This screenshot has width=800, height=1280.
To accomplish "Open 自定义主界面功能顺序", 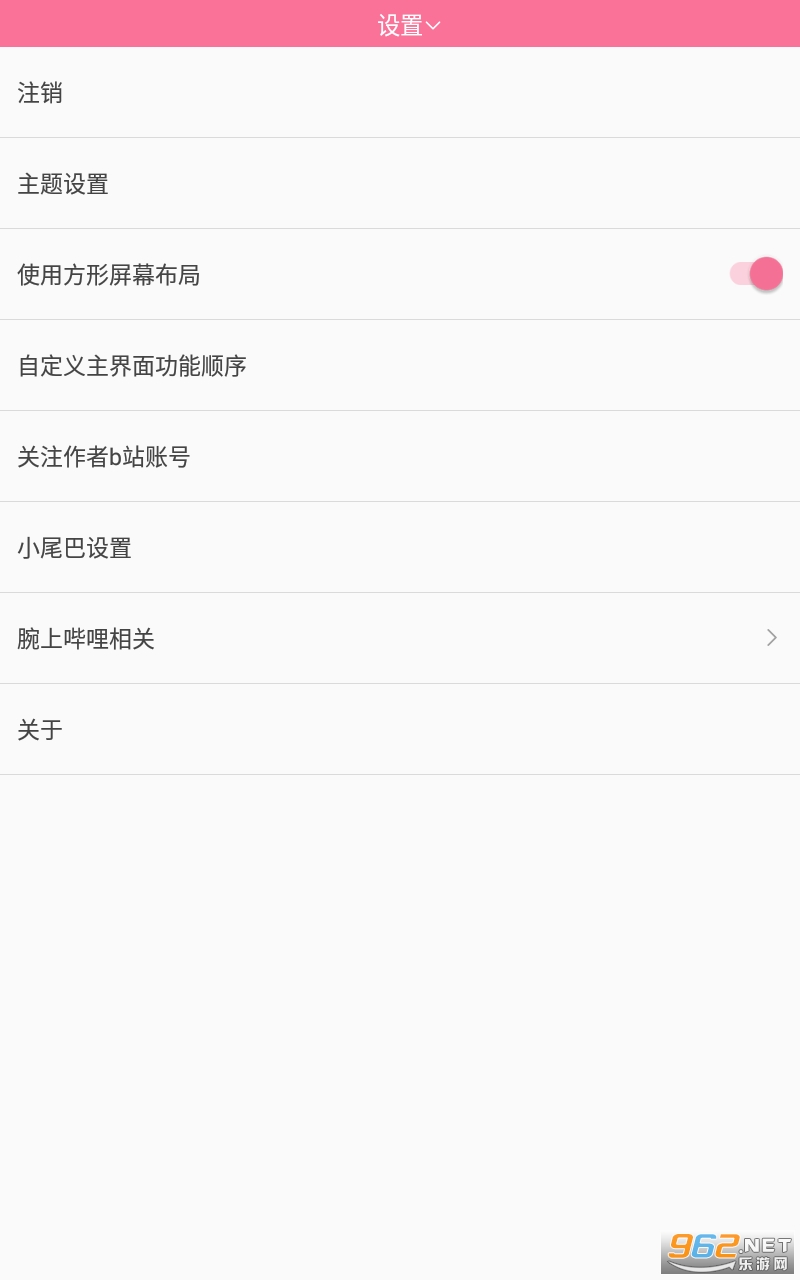I will (400, 366).
